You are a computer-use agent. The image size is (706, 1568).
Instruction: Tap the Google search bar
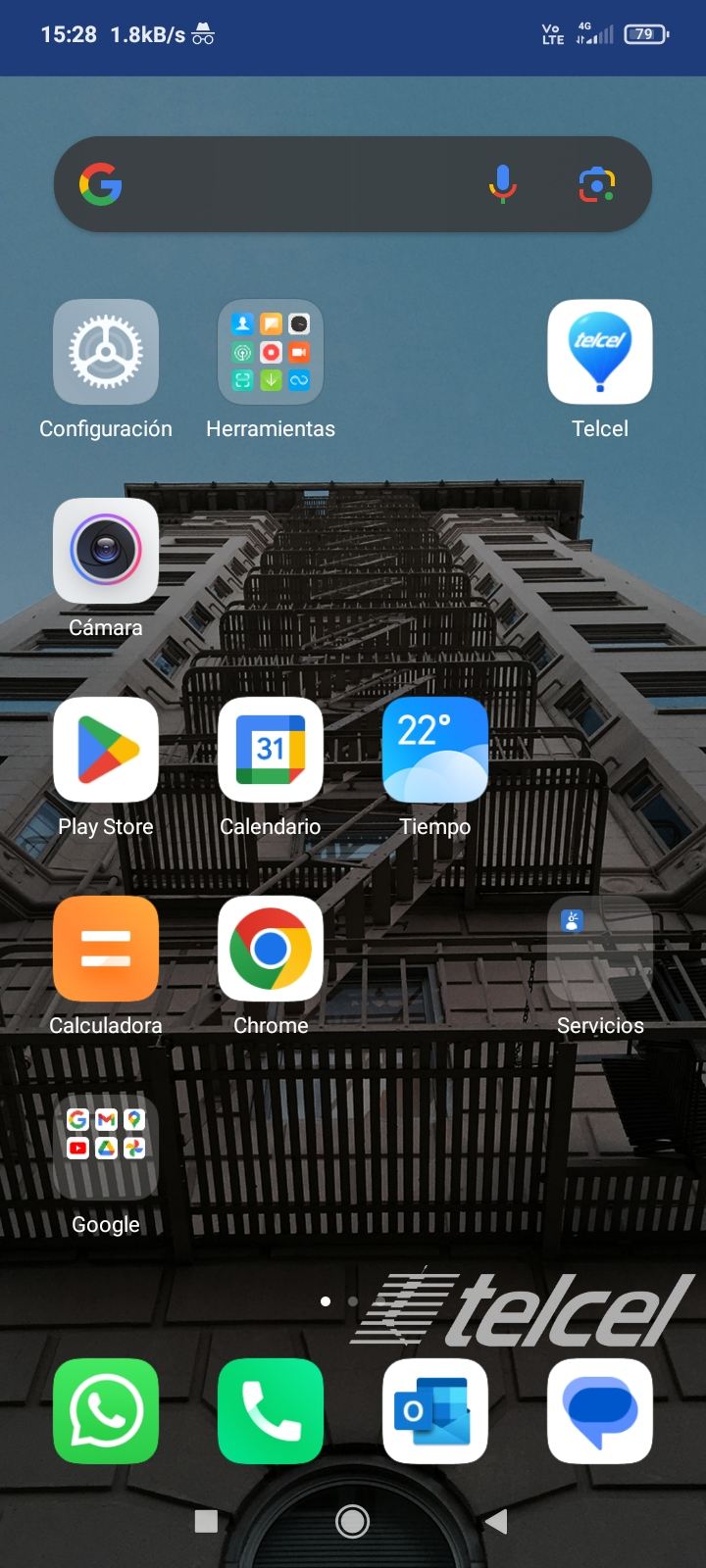pyautogui.click(x=294, y=184)
